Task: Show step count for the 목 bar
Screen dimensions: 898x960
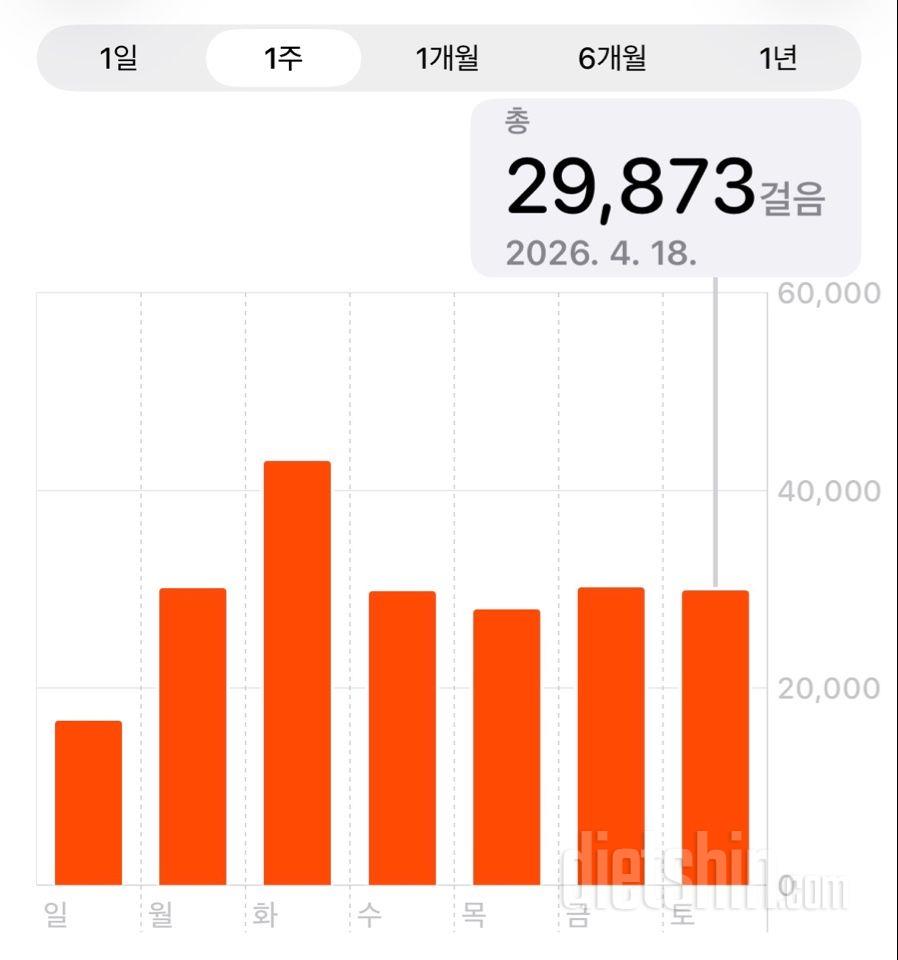Action: tap(506, 746)
